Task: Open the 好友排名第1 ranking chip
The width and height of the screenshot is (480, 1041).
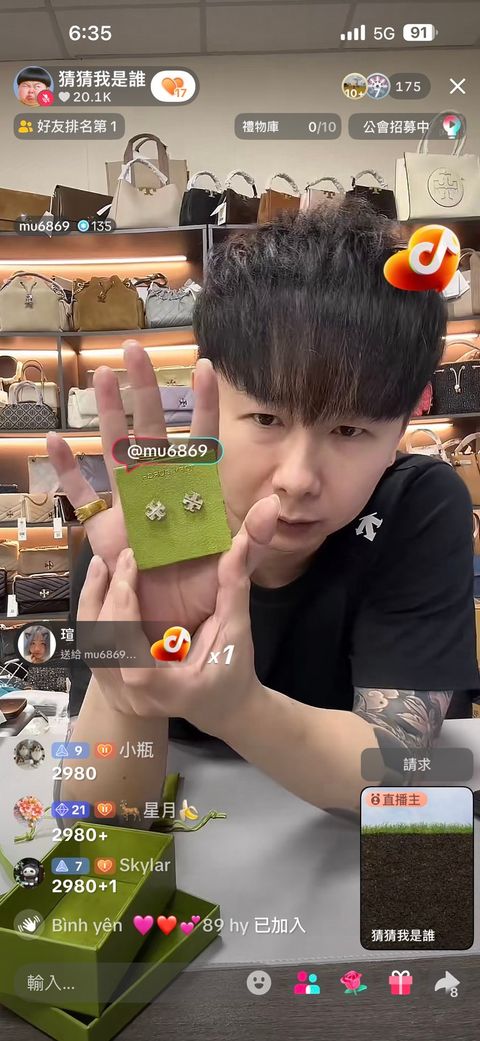Action: [69, 126]
